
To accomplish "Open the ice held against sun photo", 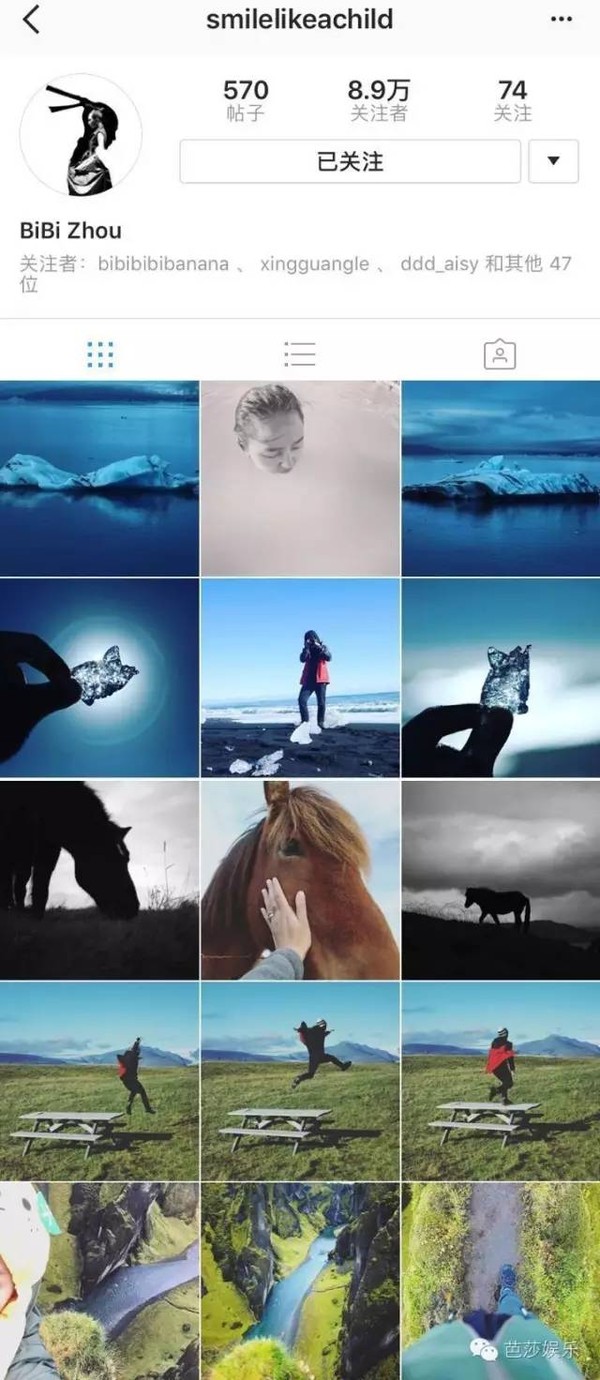I will 99,678.
